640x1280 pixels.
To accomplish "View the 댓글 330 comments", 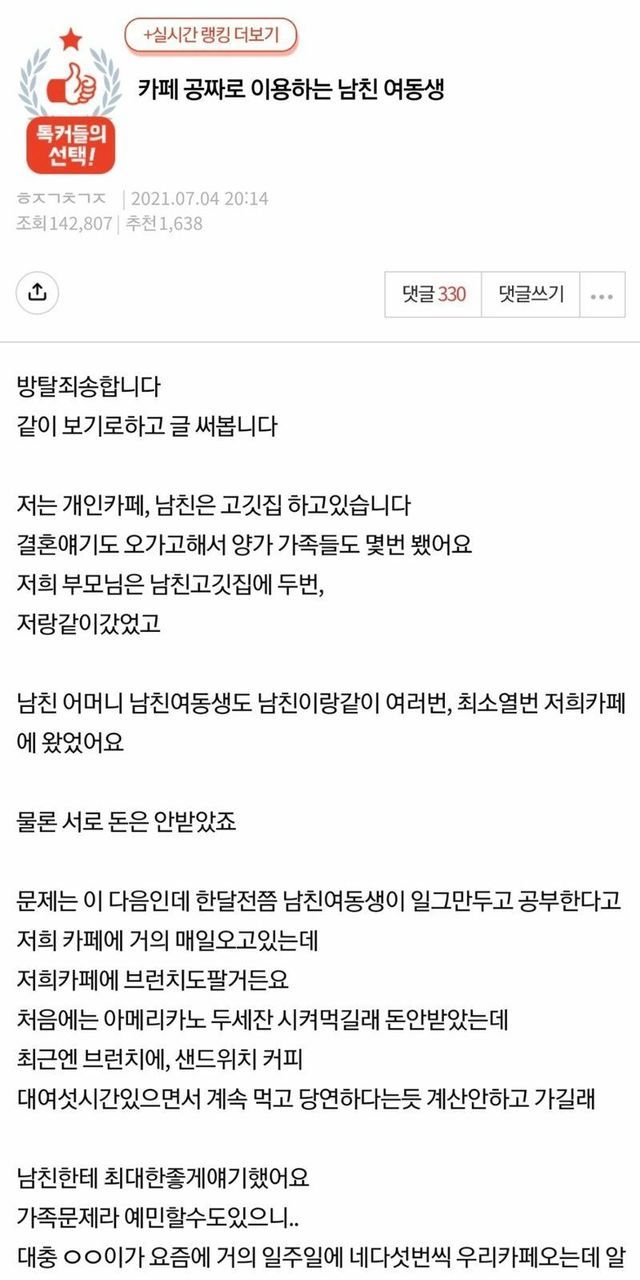I will 434,294.
